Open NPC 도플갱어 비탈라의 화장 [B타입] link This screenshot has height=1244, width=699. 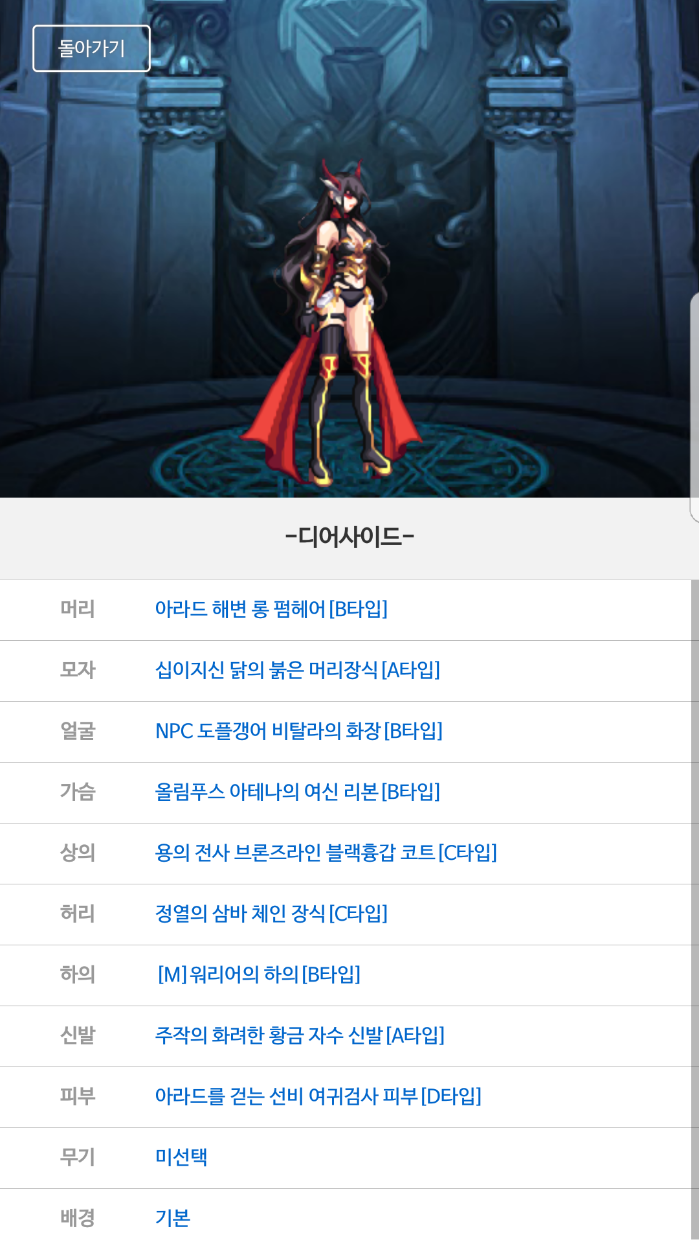click(298, 731)
